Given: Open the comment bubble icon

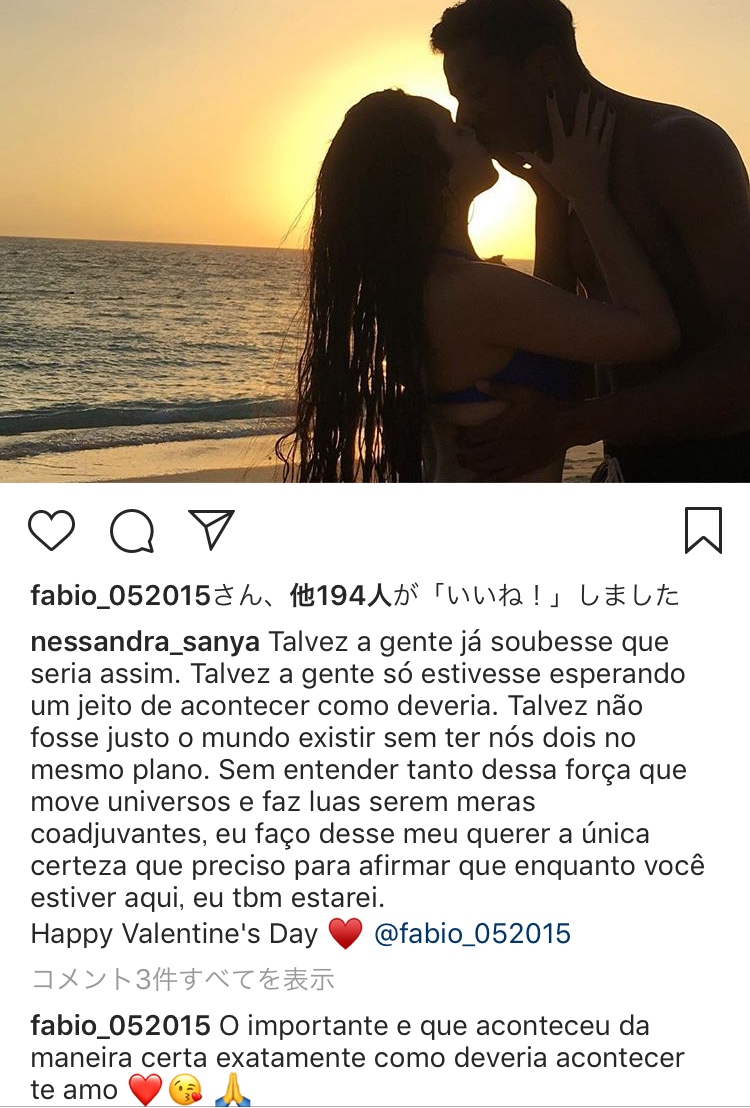Looking at the screenshot, I should pos(132,531).
